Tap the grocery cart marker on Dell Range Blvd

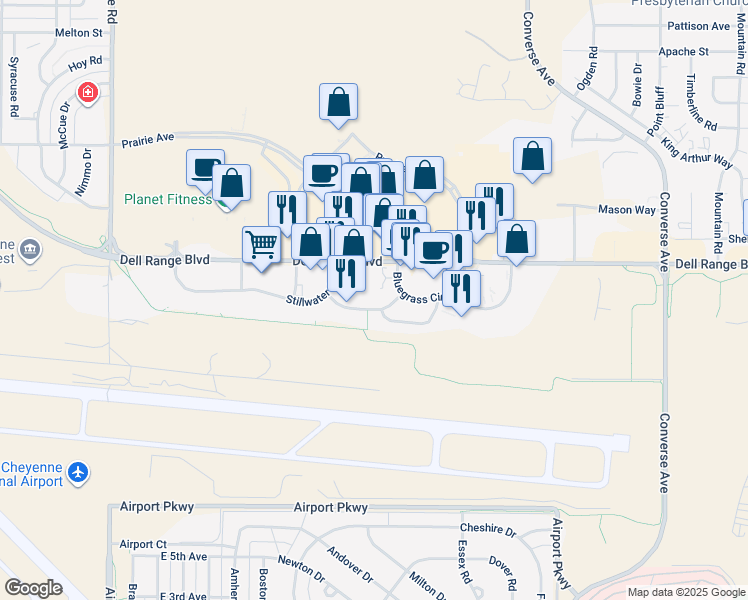click(x=261, y=244)
